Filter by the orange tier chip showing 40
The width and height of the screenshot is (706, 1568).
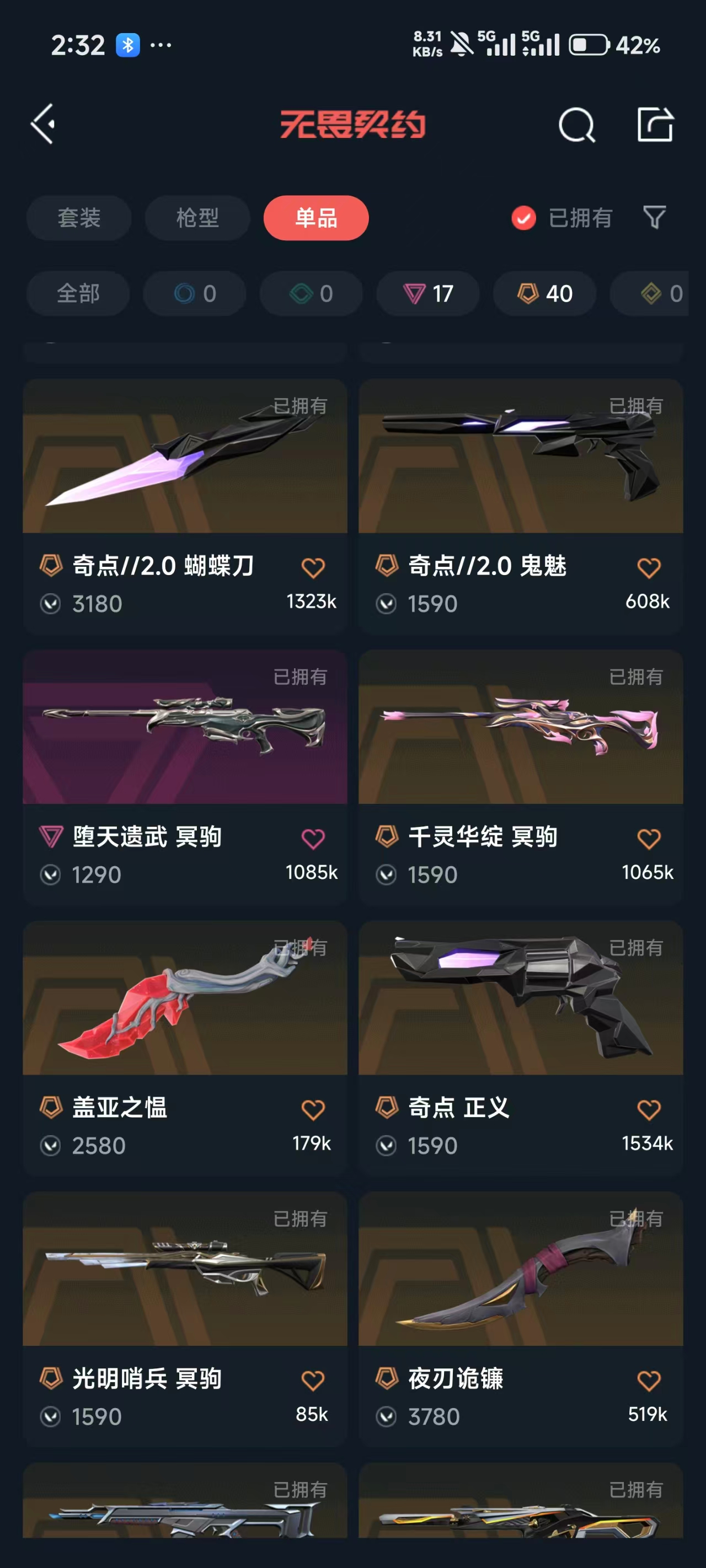click(544, 293)
